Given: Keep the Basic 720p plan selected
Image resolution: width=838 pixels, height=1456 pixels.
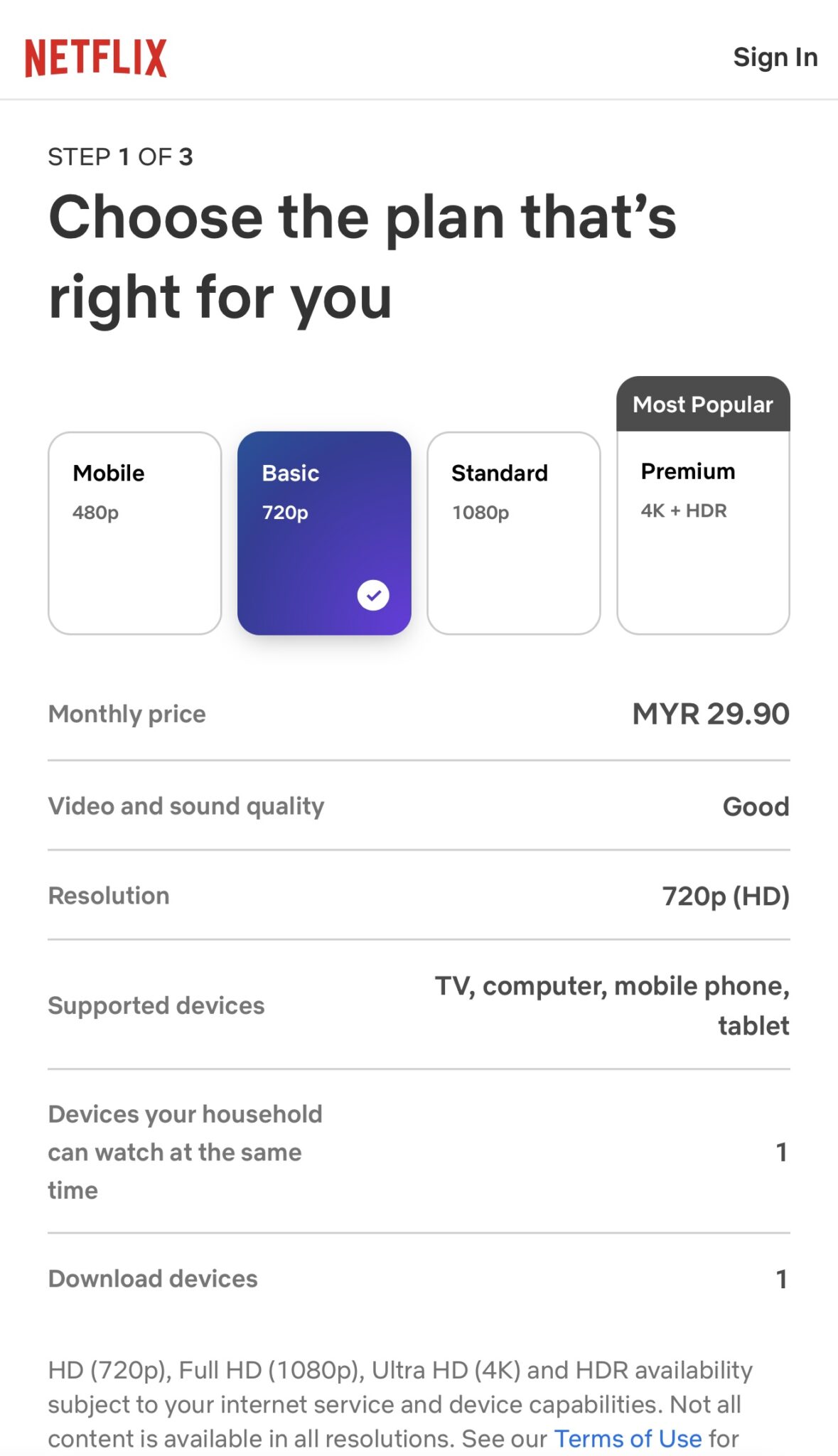Looking at the screenshot, I should [x=326, y=532].
